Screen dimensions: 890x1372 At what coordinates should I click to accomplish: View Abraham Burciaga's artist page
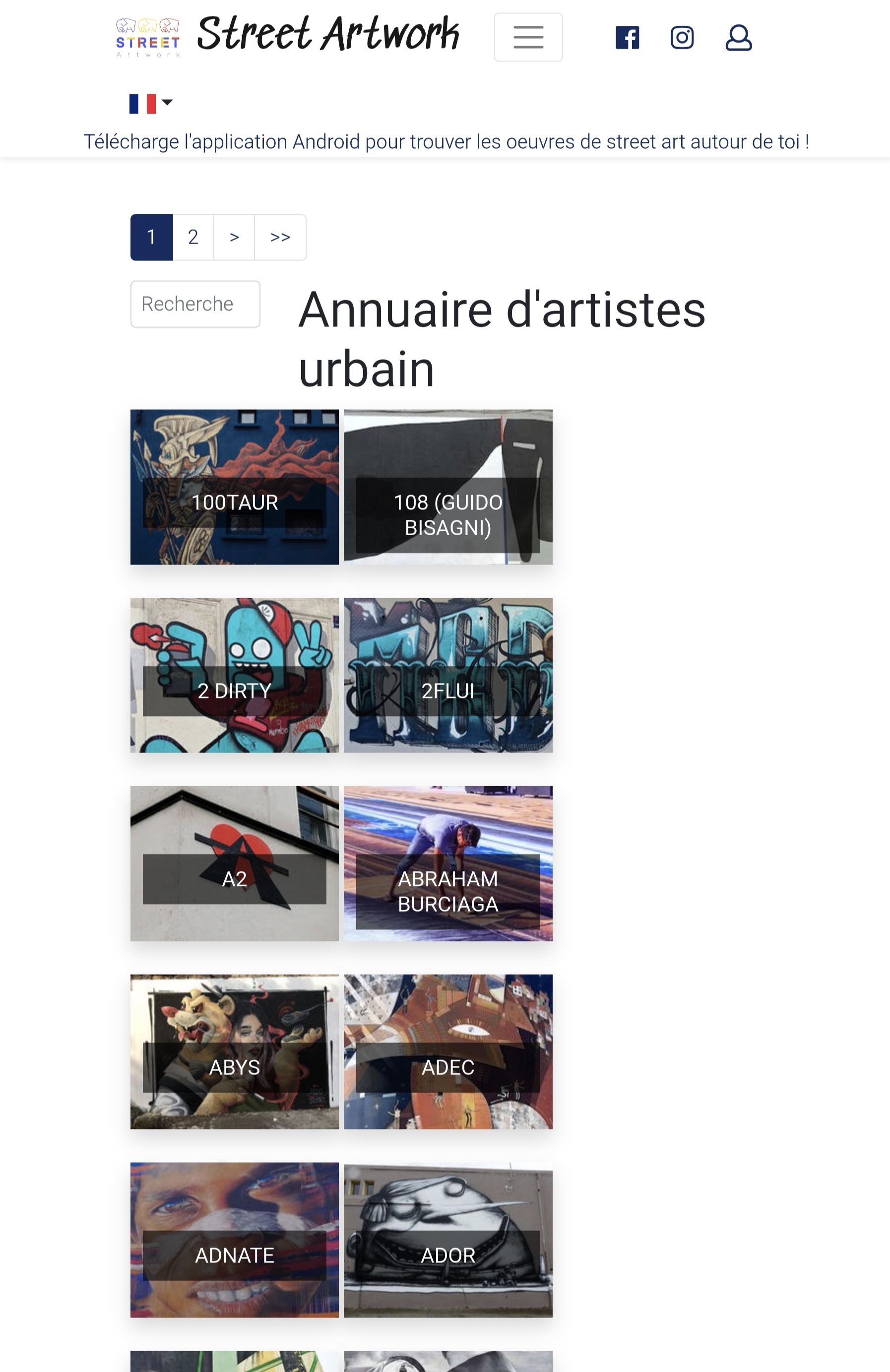448,863
